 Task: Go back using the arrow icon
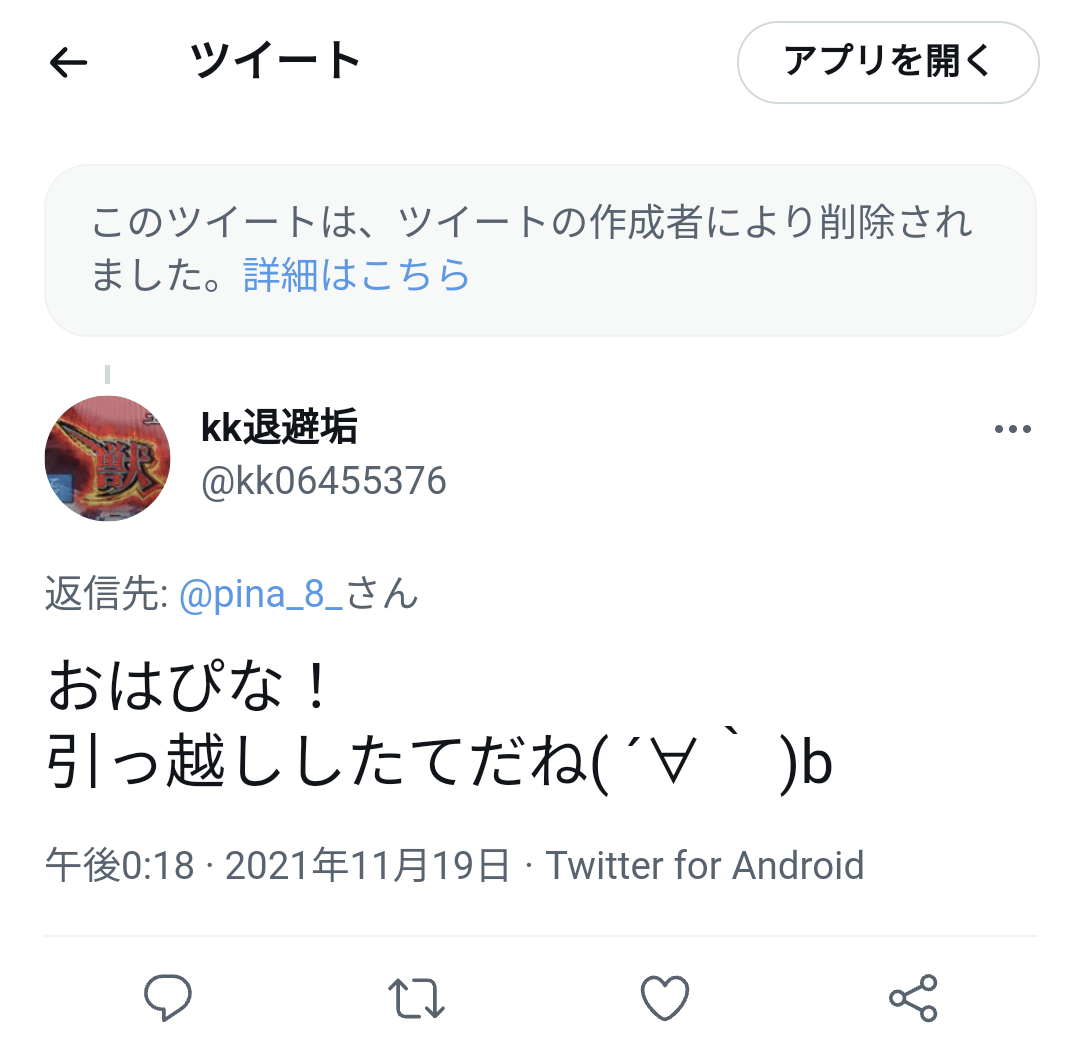[68, 64]
